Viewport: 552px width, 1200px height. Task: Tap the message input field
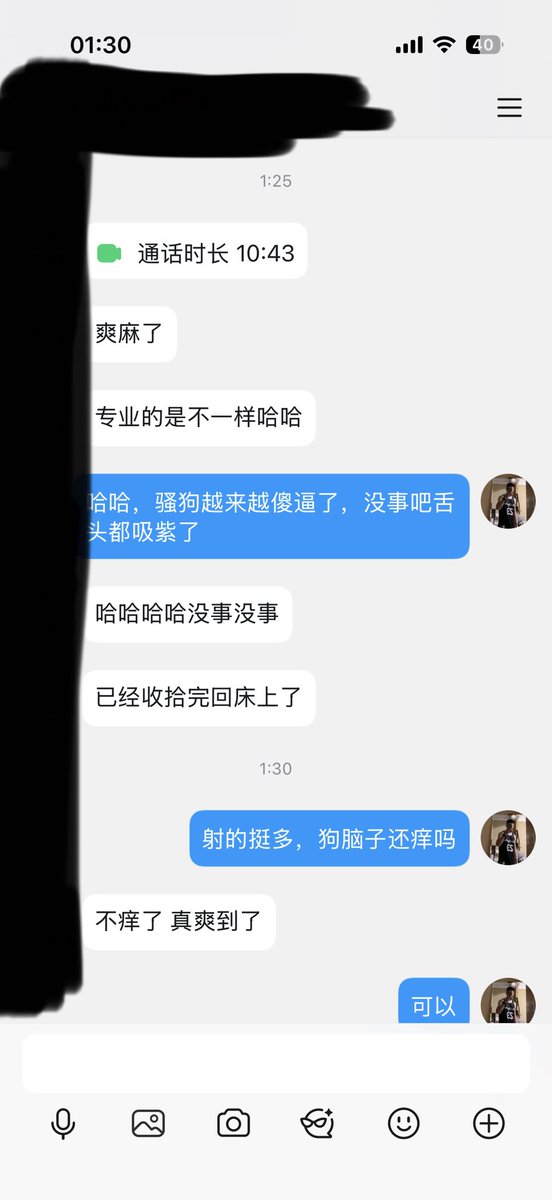pyautogui.click(x=276, y=1063)
